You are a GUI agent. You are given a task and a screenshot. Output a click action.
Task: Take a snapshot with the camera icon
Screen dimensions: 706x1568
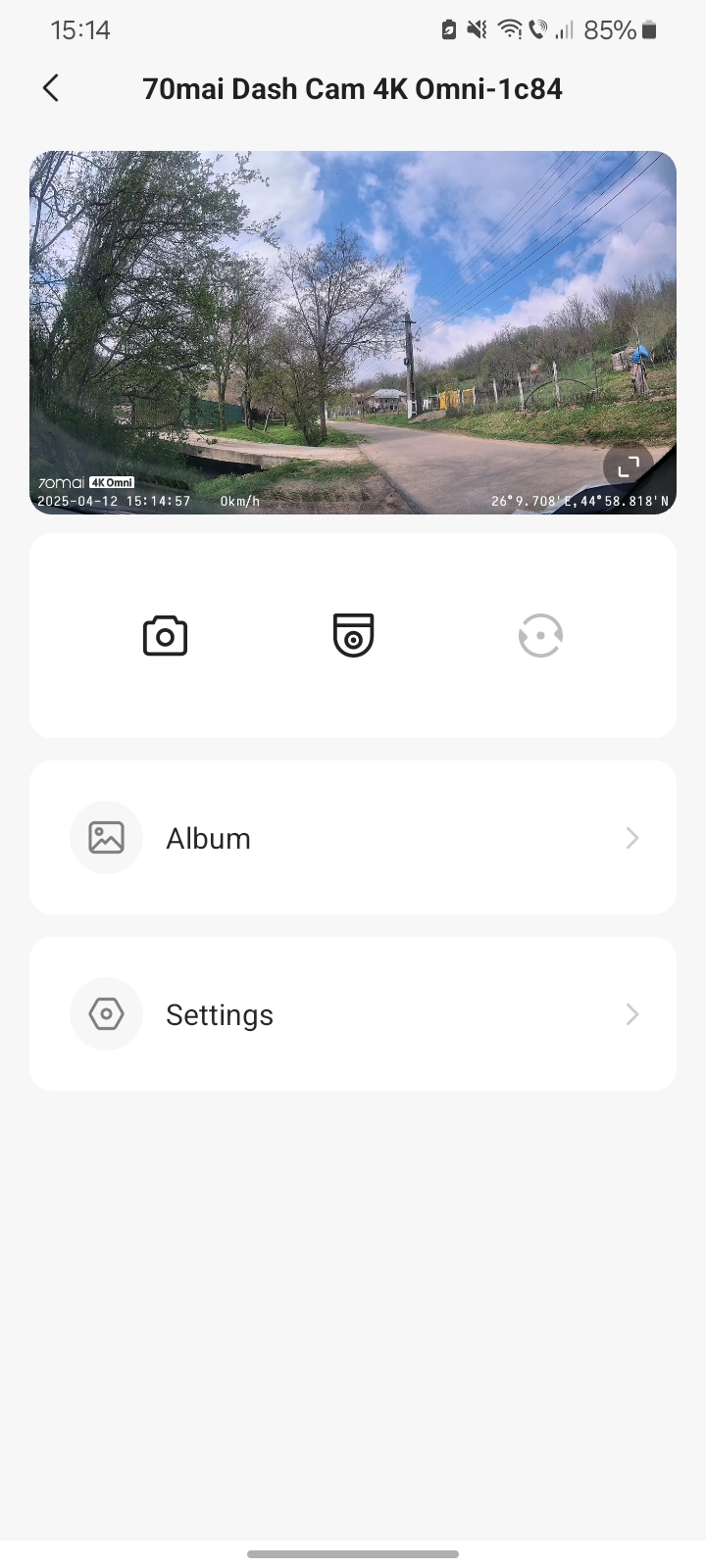[165, 636]
